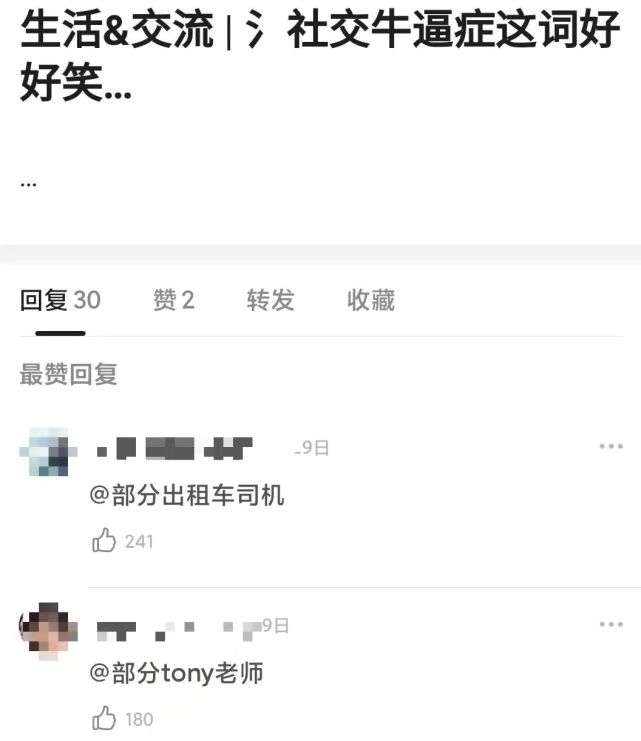Open avatar of 部分tony老师 commenter
The width and height of the screenshot is (641, 741).
[x=47, y=631]
